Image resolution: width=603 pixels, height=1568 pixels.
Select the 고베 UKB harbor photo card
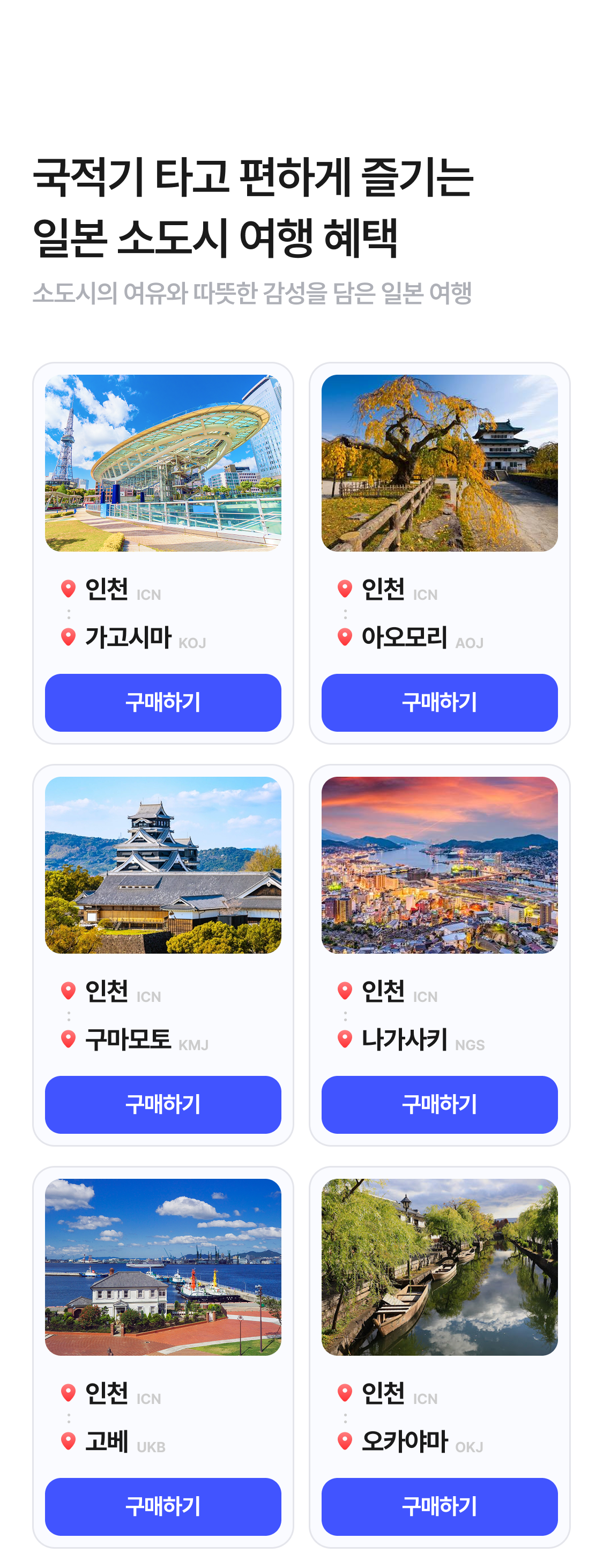(162, 1266)
